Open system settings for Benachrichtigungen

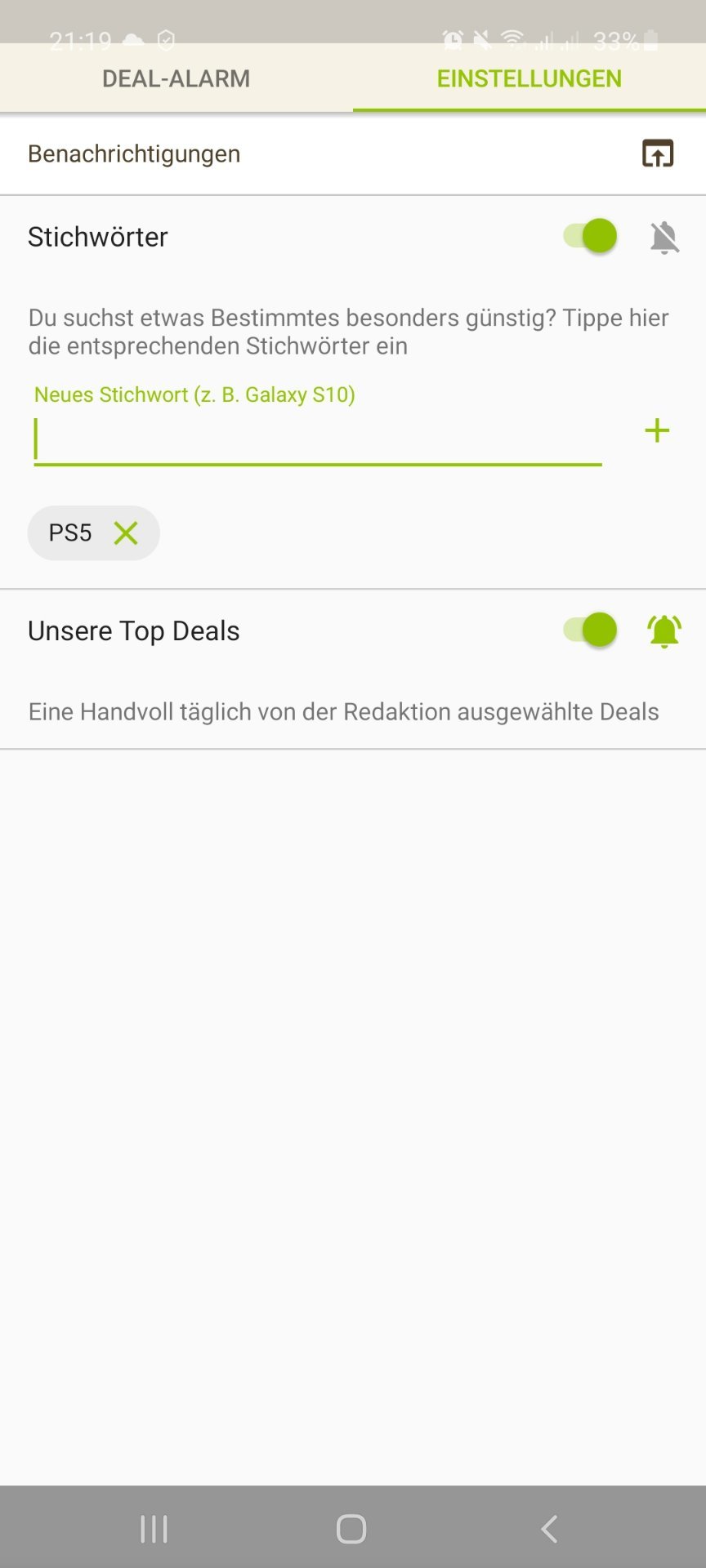(657, 154)
